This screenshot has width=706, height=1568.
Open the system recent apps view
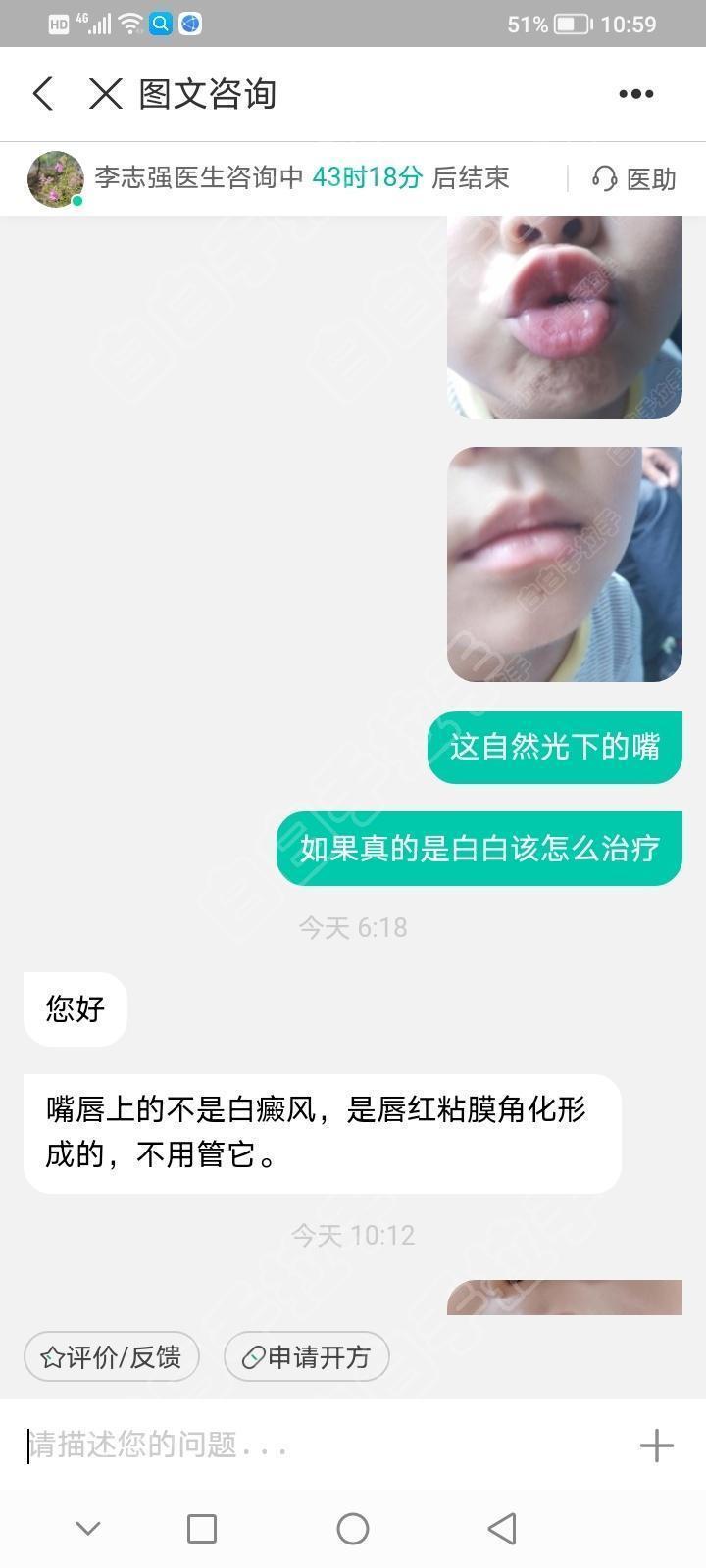tap(202, 1528)
